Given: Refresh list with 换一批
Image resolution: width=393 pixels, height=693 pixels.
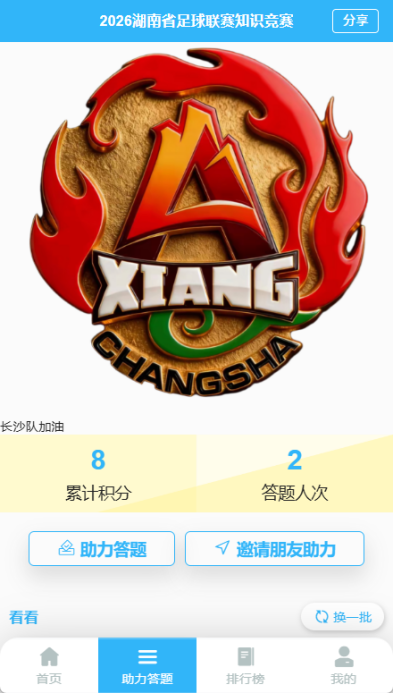Looking at the screenshot, I should point(343,617).
